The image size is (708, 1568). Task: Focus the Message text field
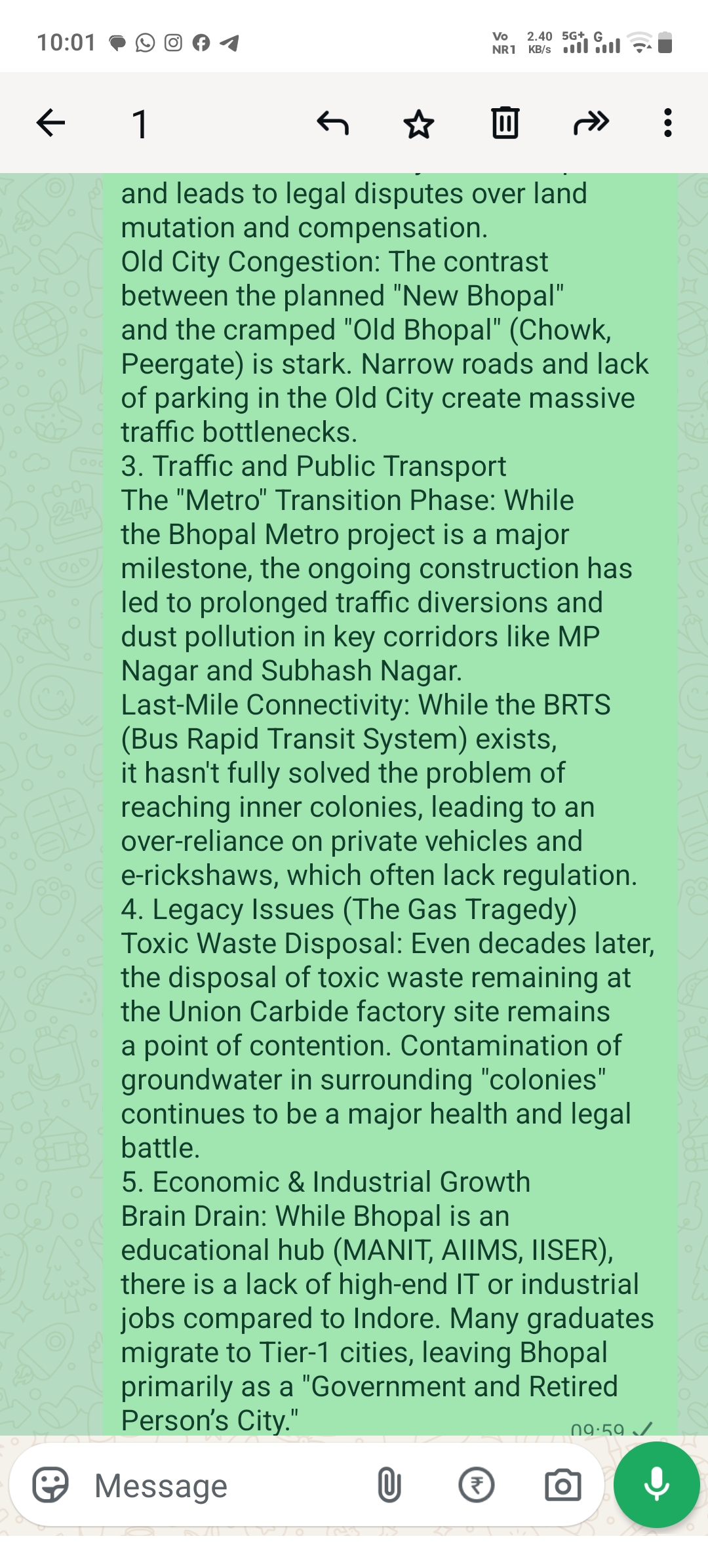pos(223,1485)
